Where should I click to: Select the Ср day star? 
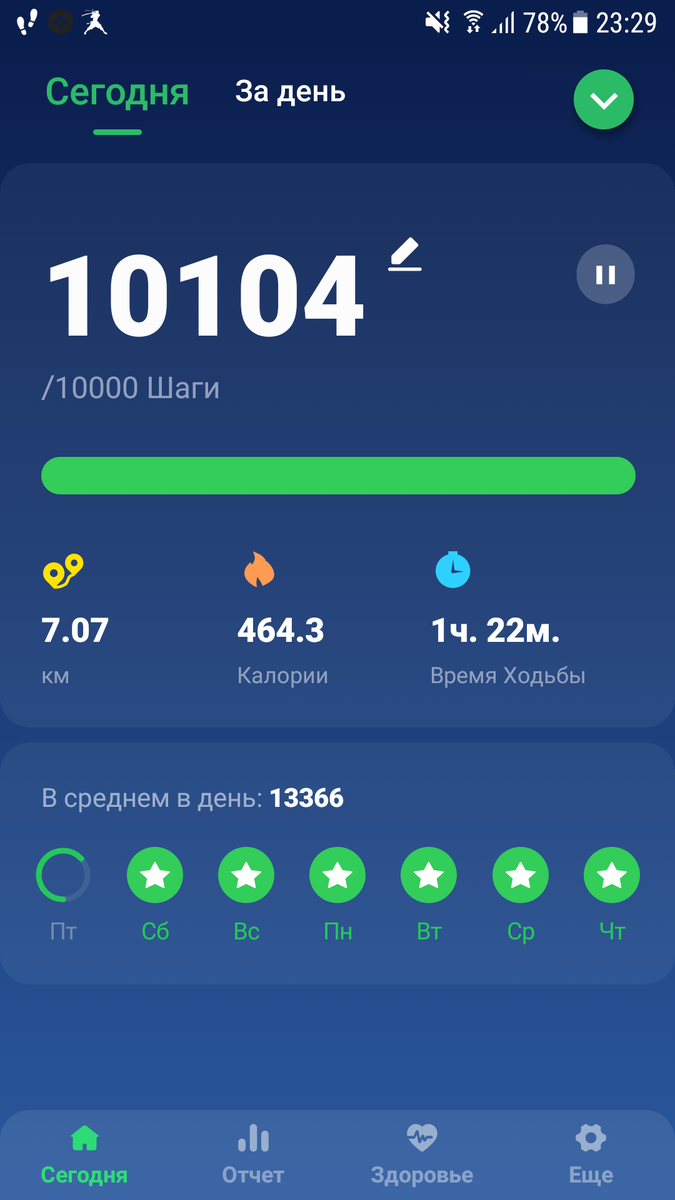(520, 876)
